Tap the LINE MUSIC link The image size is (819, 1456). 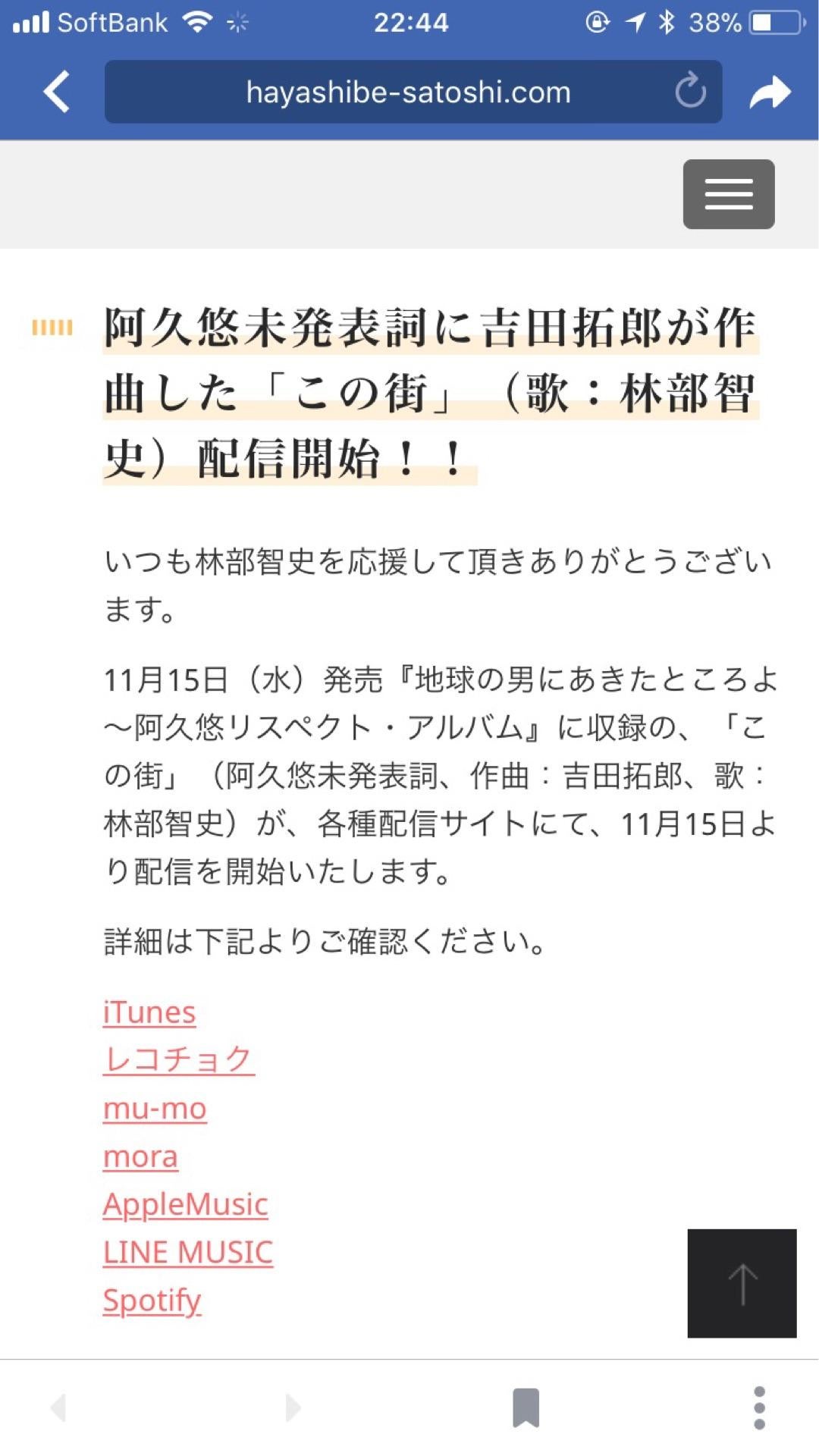point(187,1250)
